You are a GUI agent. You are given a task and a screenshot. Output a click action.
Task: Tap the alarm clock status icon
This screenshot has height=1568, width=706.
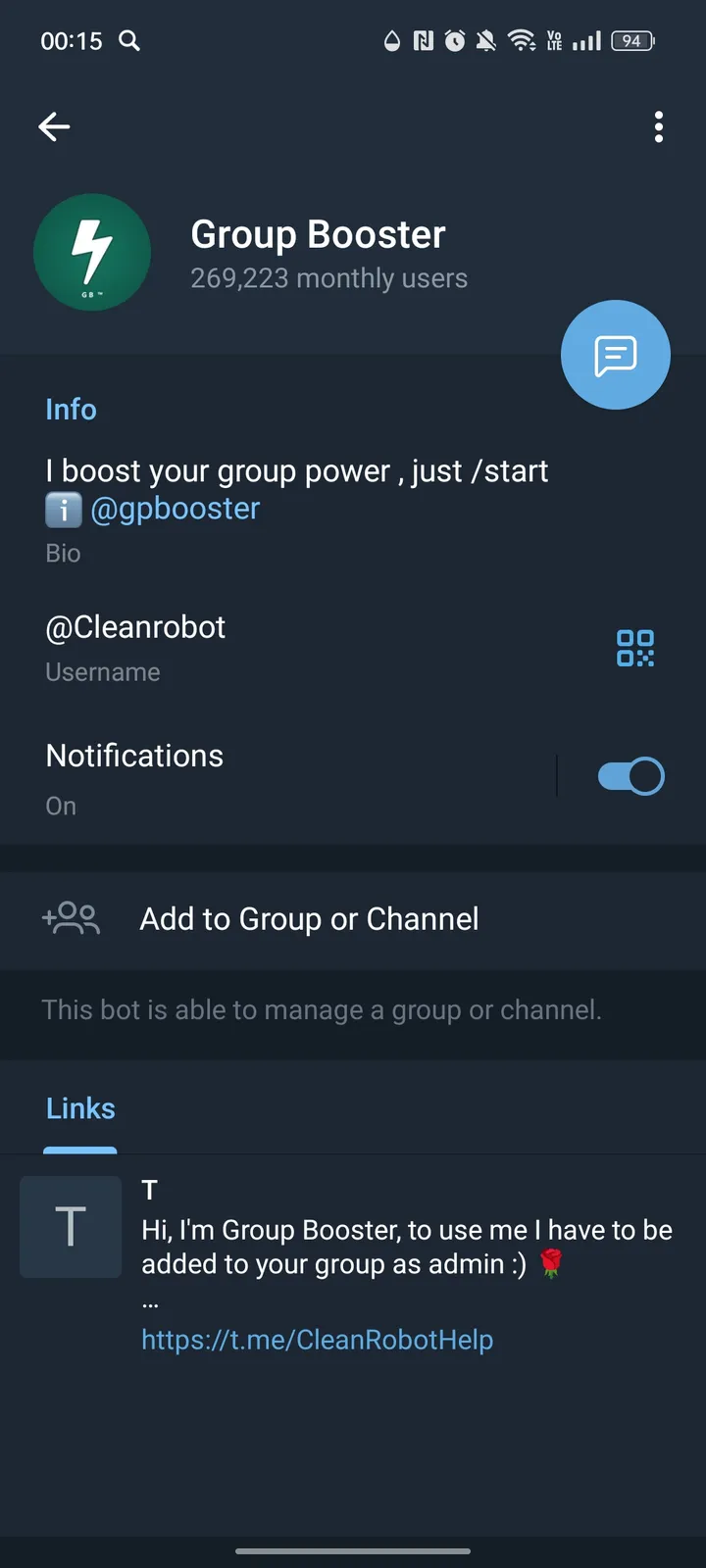(454, 40)
